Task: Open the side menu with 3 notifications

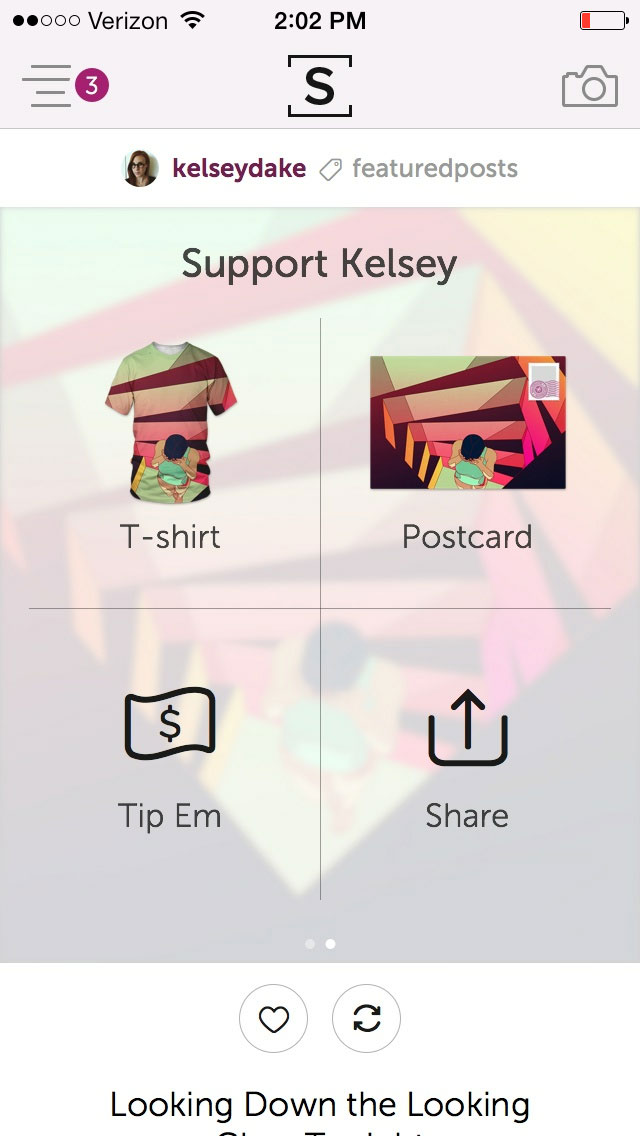Action: click(x=65, y=86)
